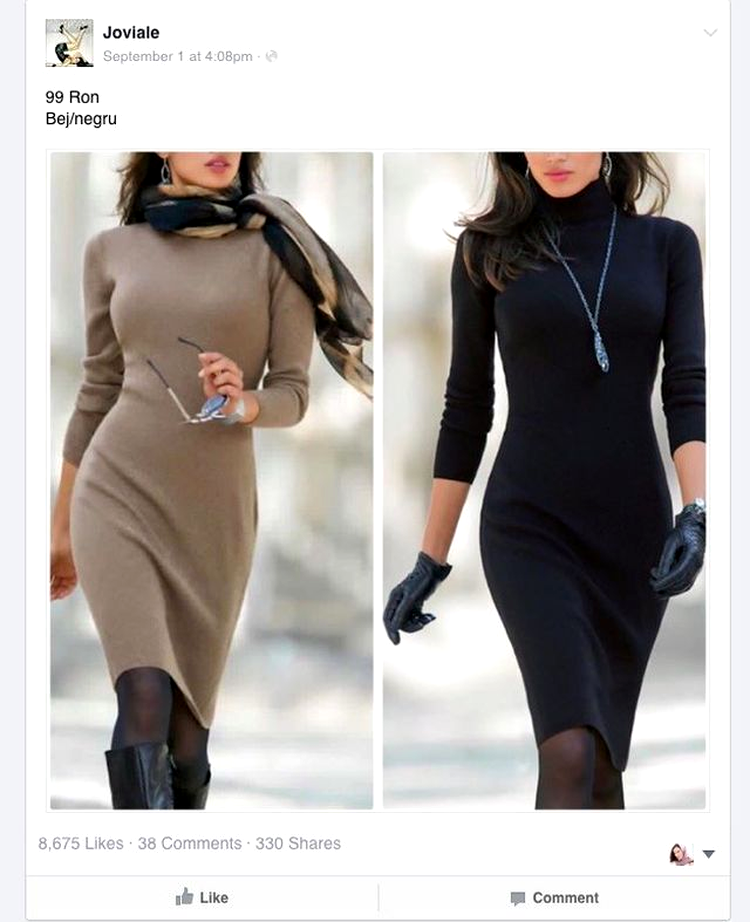
Task: See the 330 shares
Action: (x=298, y=844)
